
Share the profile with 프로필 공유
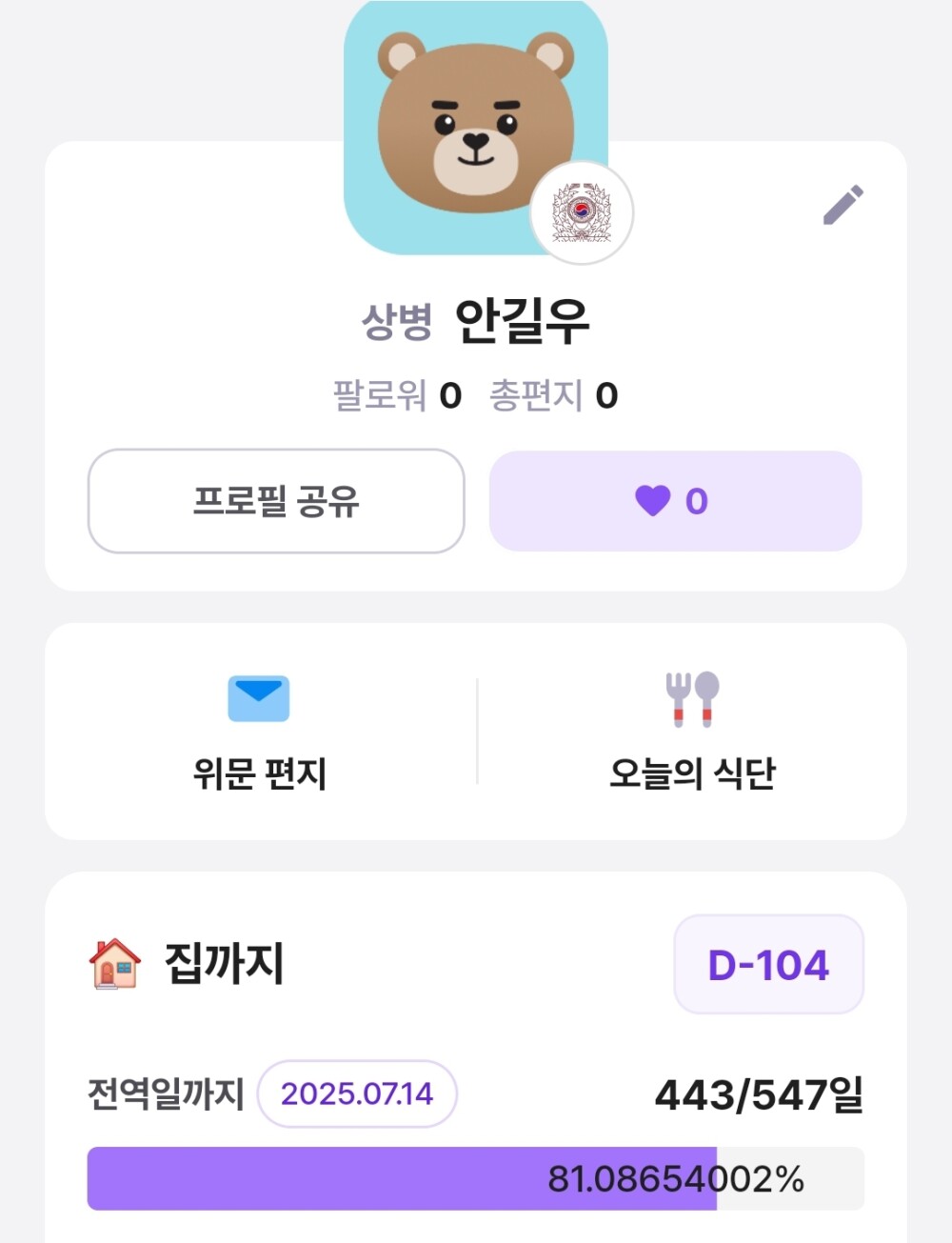pos(276,501)
